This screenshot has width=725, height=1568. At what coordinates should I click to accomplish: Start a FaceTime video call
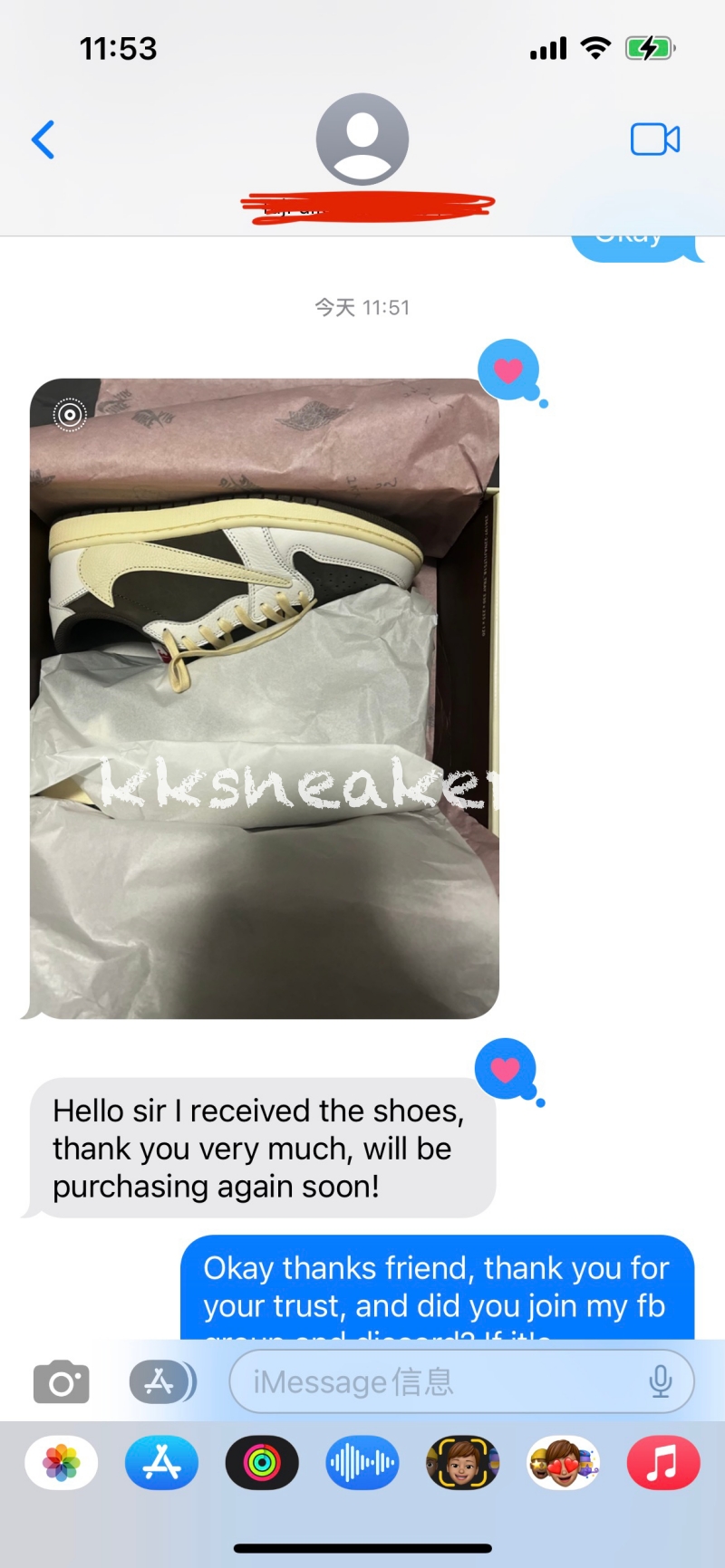(x=654, y=139)
